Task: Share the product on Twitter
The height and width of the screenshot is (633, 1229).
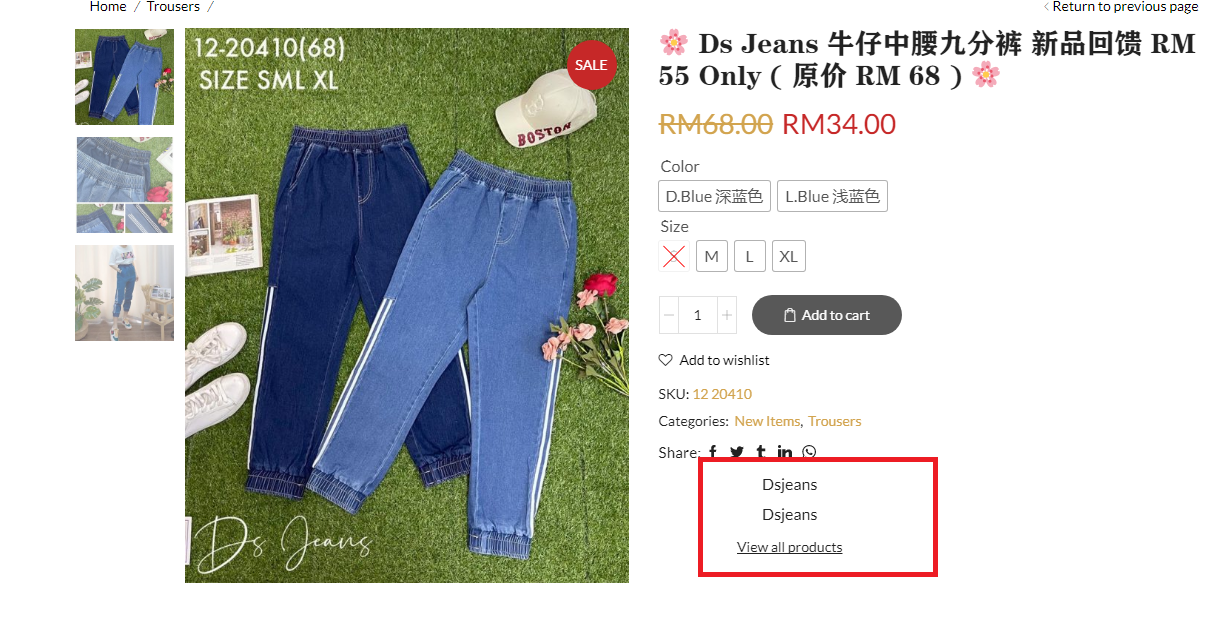Action: click(x=737, y=453)
